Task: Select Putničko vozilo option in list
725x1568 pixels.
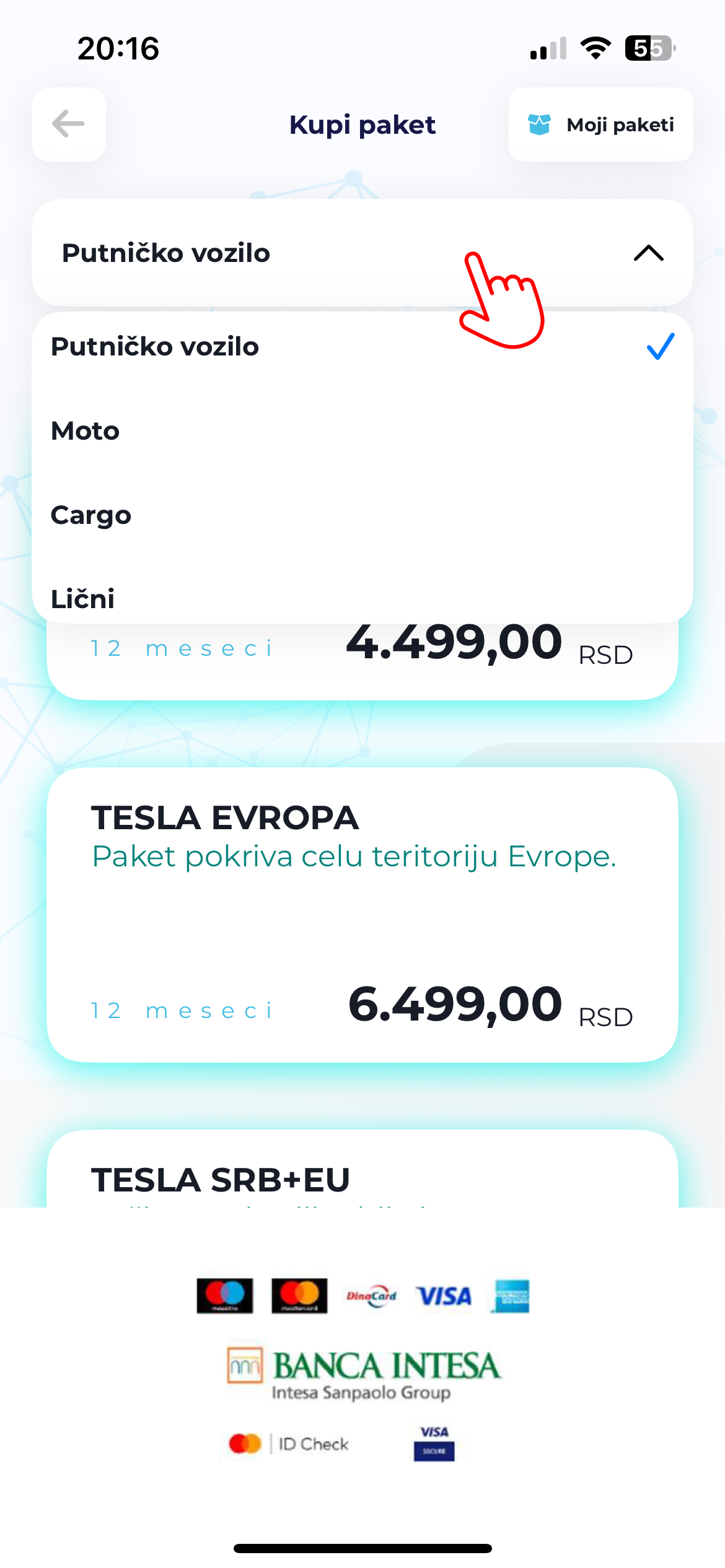Action: click(x=362, y=346)
